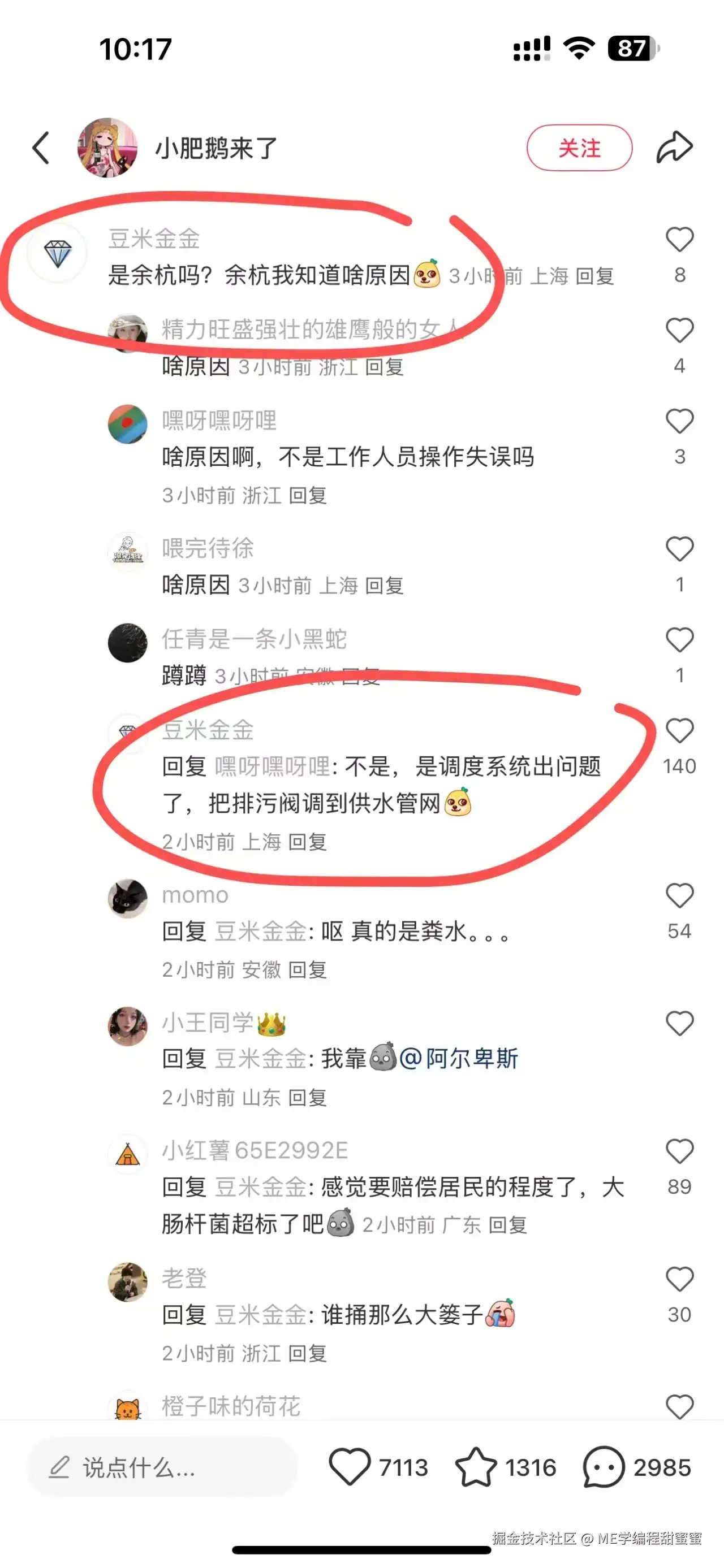Open comments via the bottom bubble icon
The image size is (724, 1568).
click(604, 1467)
